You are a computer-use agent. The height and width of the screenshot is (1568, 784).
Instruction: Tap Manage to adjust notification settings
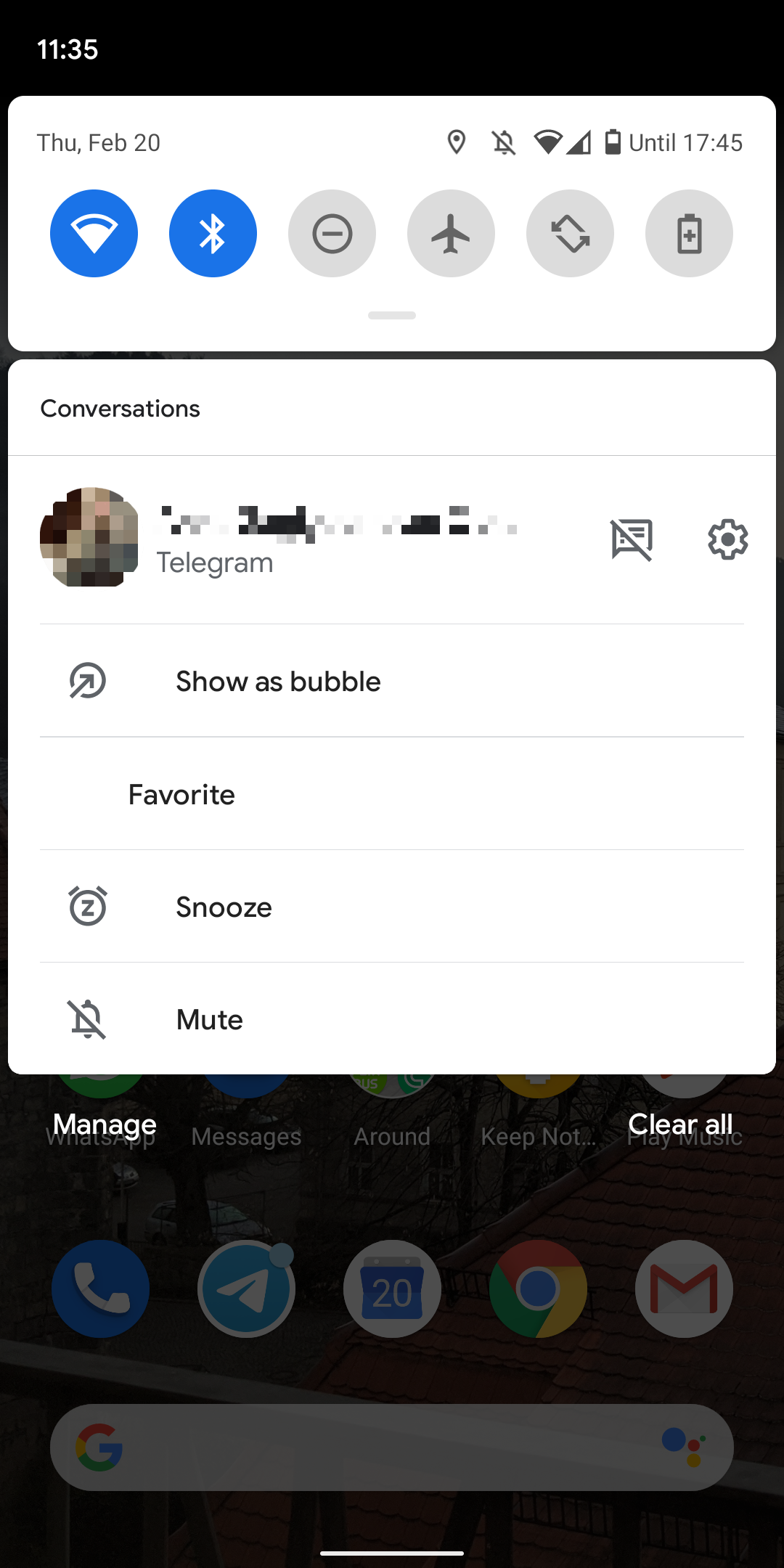point(105,1124)
